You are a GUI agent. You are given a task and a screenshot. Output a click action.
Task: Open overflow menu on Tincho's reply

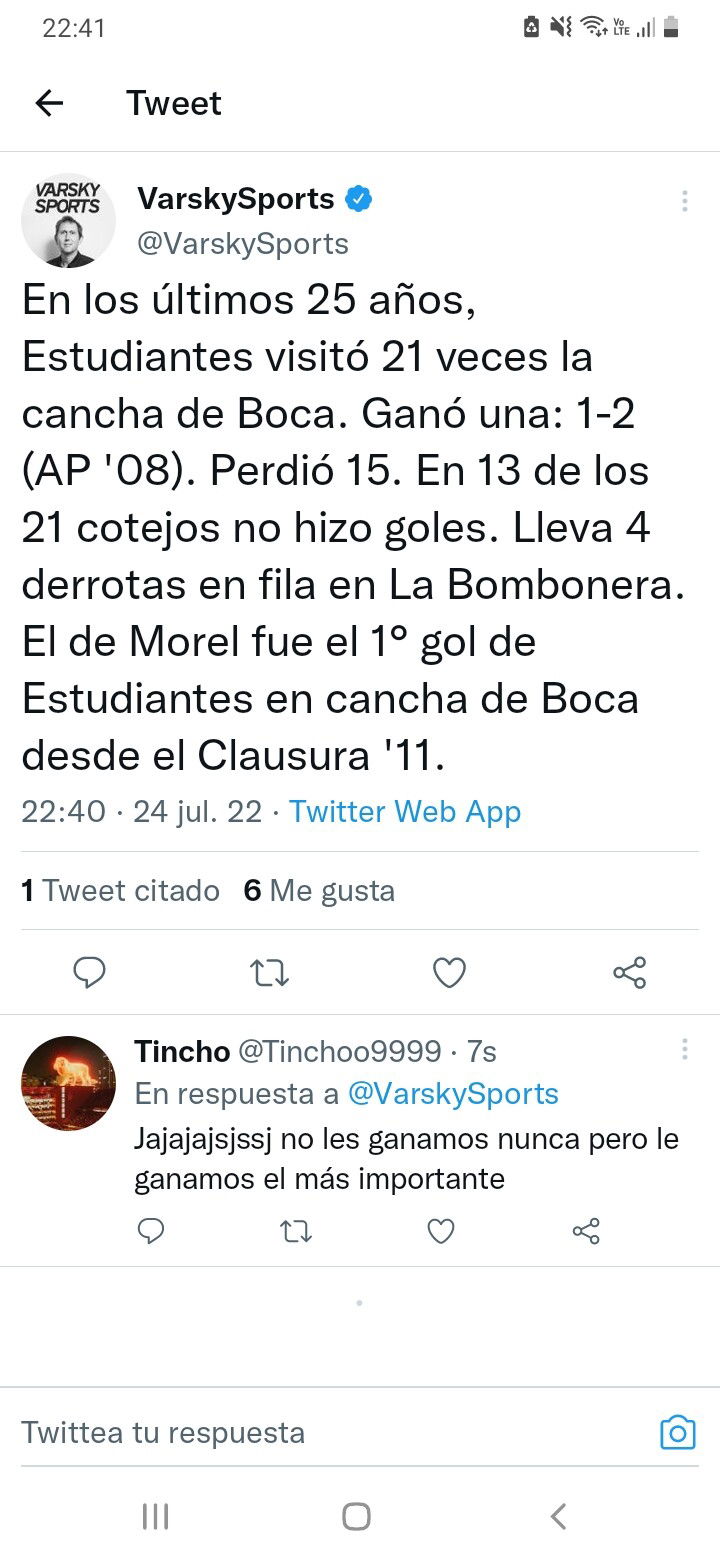tap(685, 1049)
